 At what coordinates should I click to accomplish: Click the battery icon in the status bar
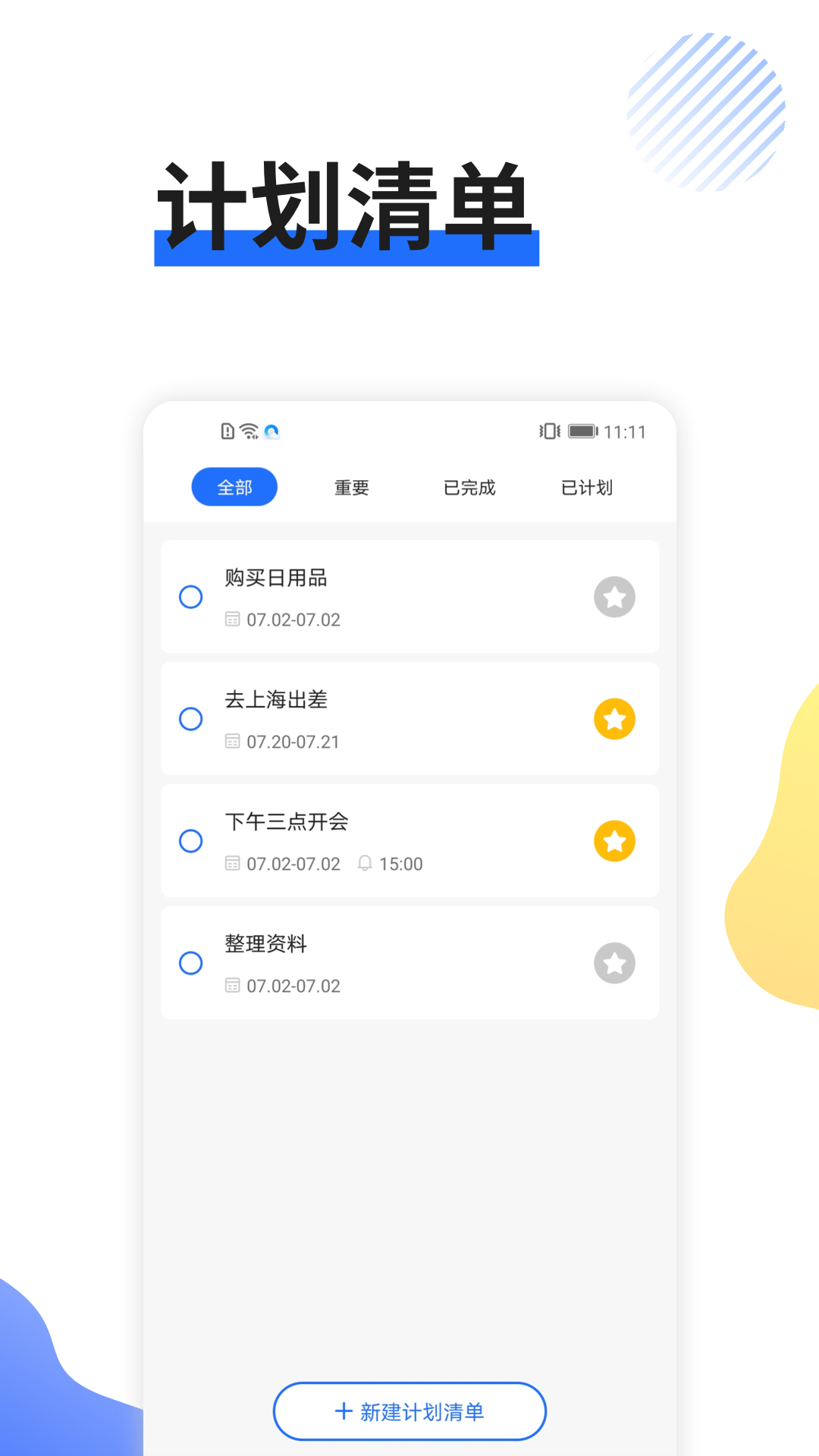tap(583, 431)
